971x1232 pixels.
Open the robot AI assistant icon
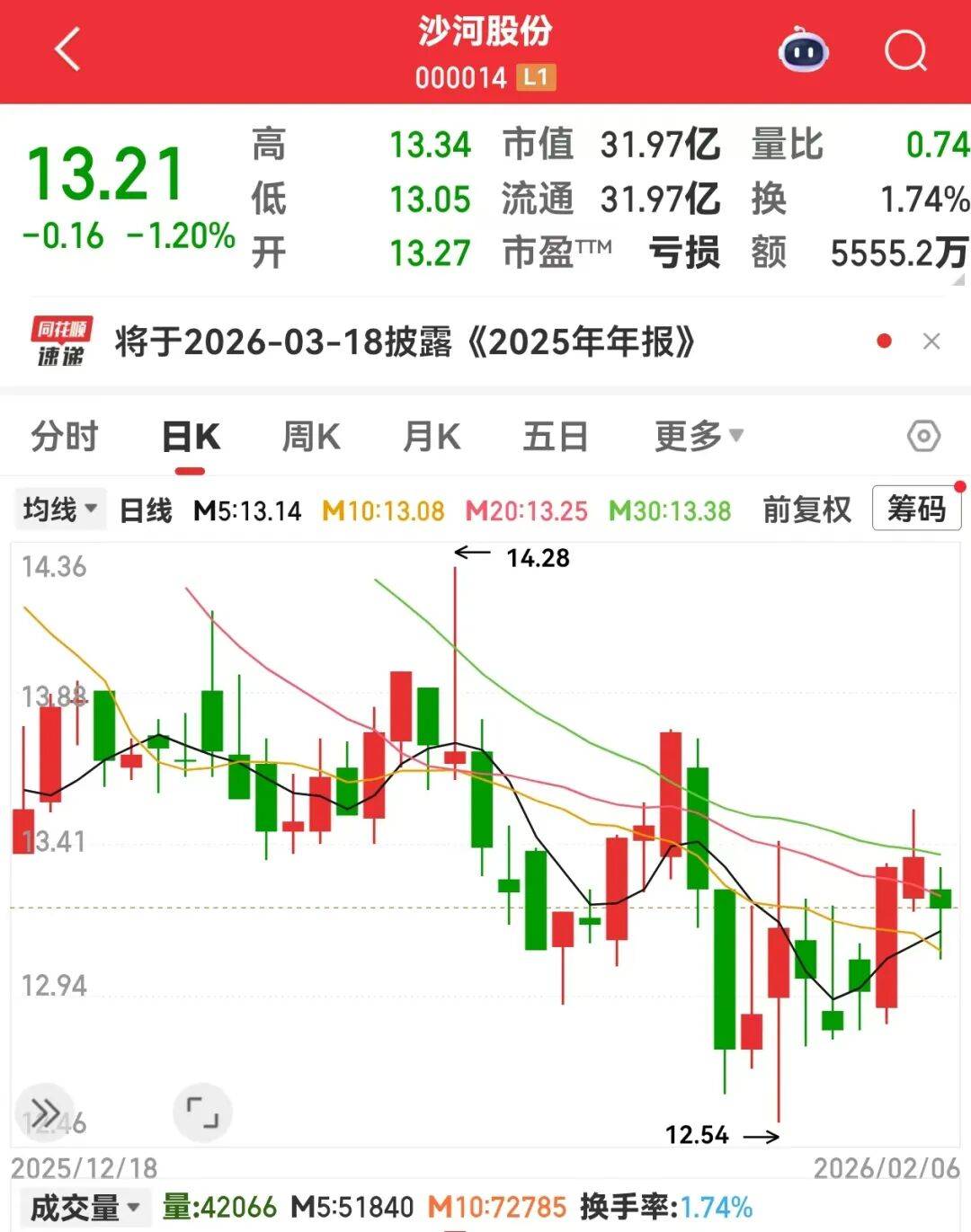pos(803,50)
